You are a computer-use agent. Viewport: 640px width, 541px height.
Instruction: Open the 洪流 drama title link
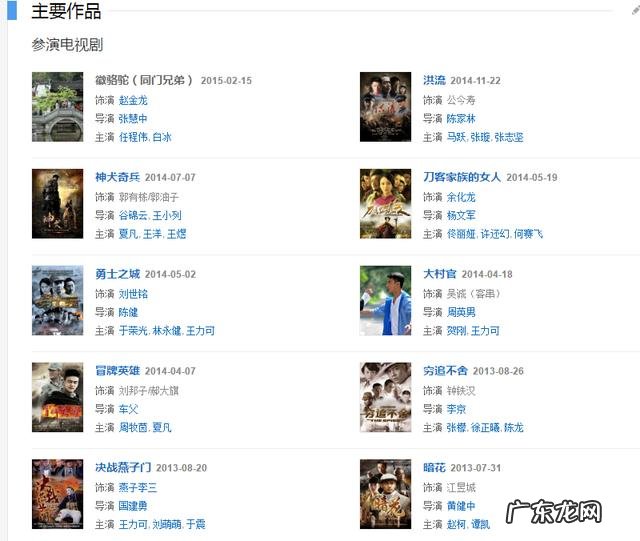coord(434,81)
